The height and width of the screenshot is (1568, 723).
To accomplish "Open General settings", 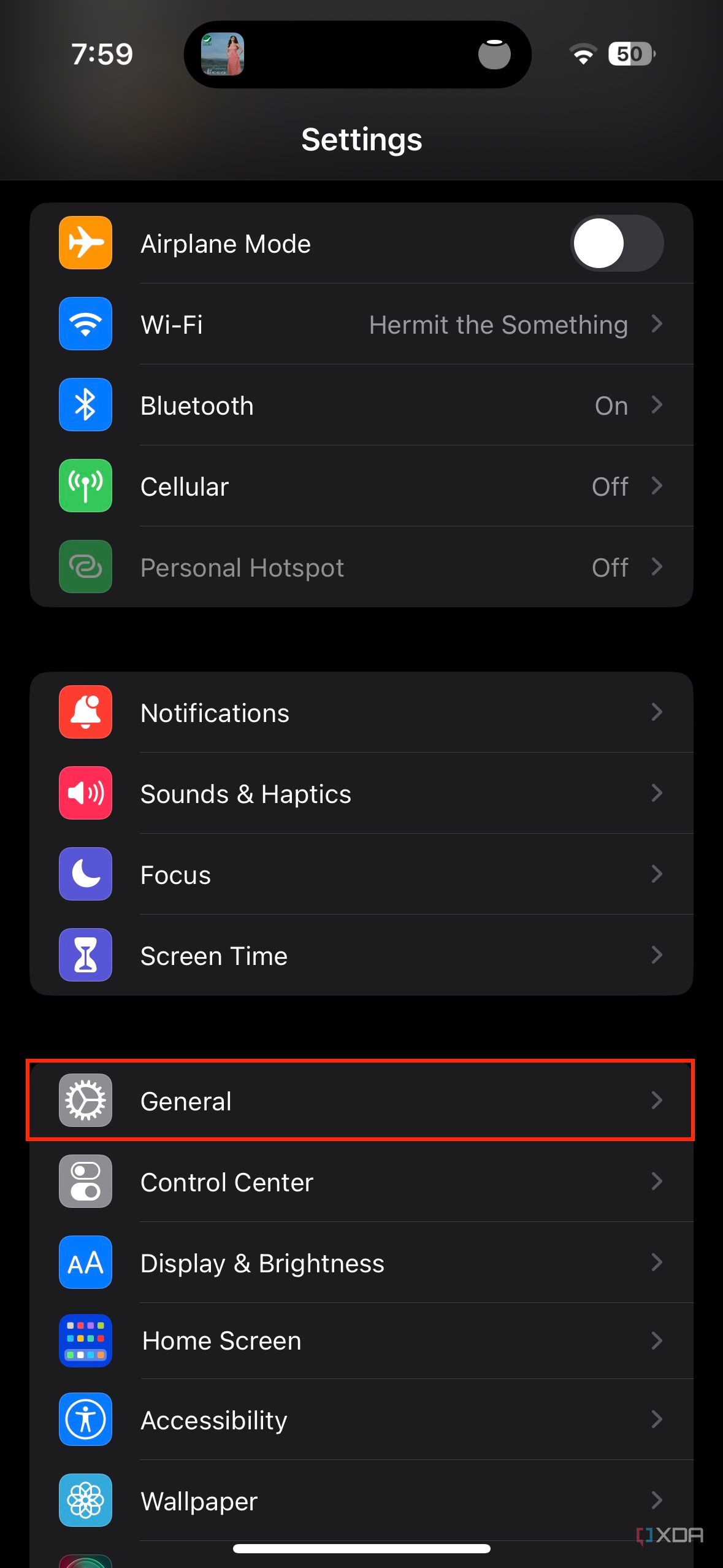I will 361,1101.
